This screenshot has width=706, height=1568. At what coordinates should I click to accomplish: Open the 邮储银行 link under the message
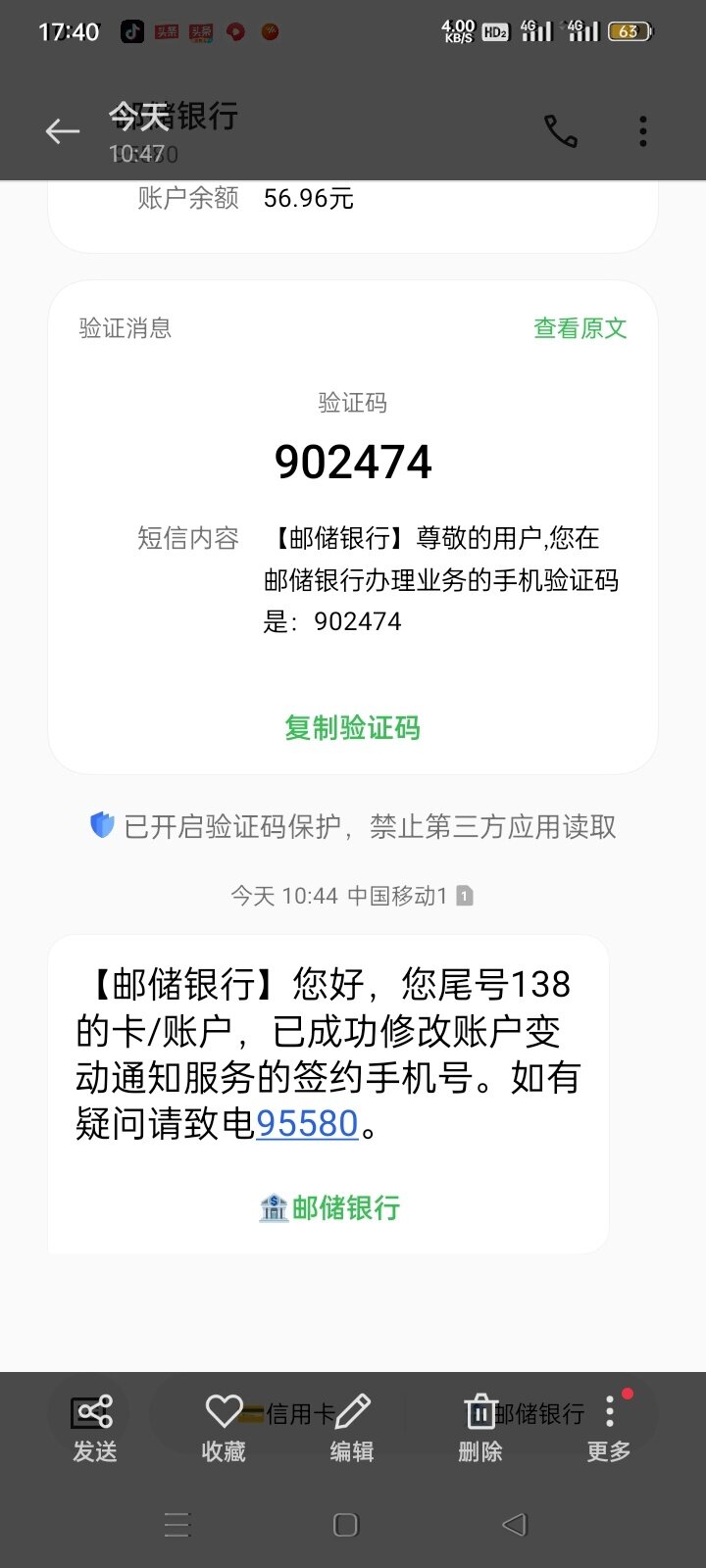click(329, 1208)
